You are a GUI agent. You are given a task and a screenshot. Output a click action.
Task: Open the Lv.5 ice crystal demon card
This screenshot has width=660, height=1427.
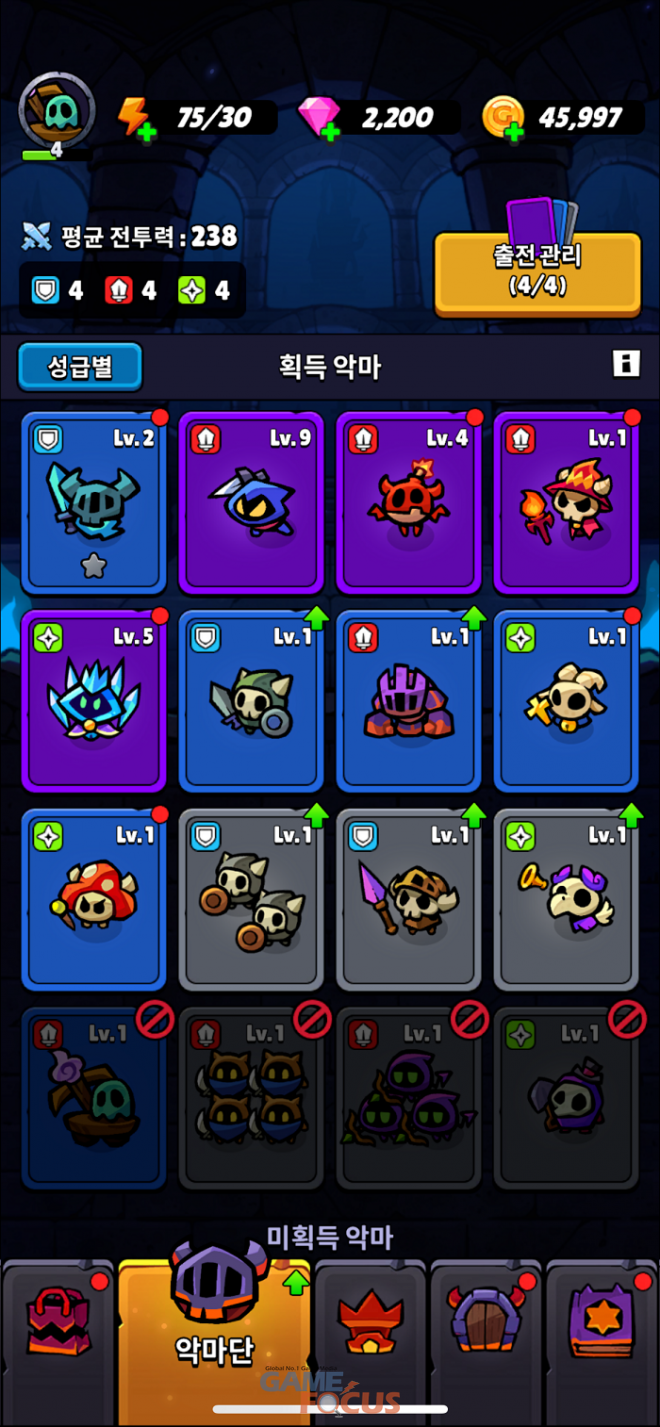point(93,700)
